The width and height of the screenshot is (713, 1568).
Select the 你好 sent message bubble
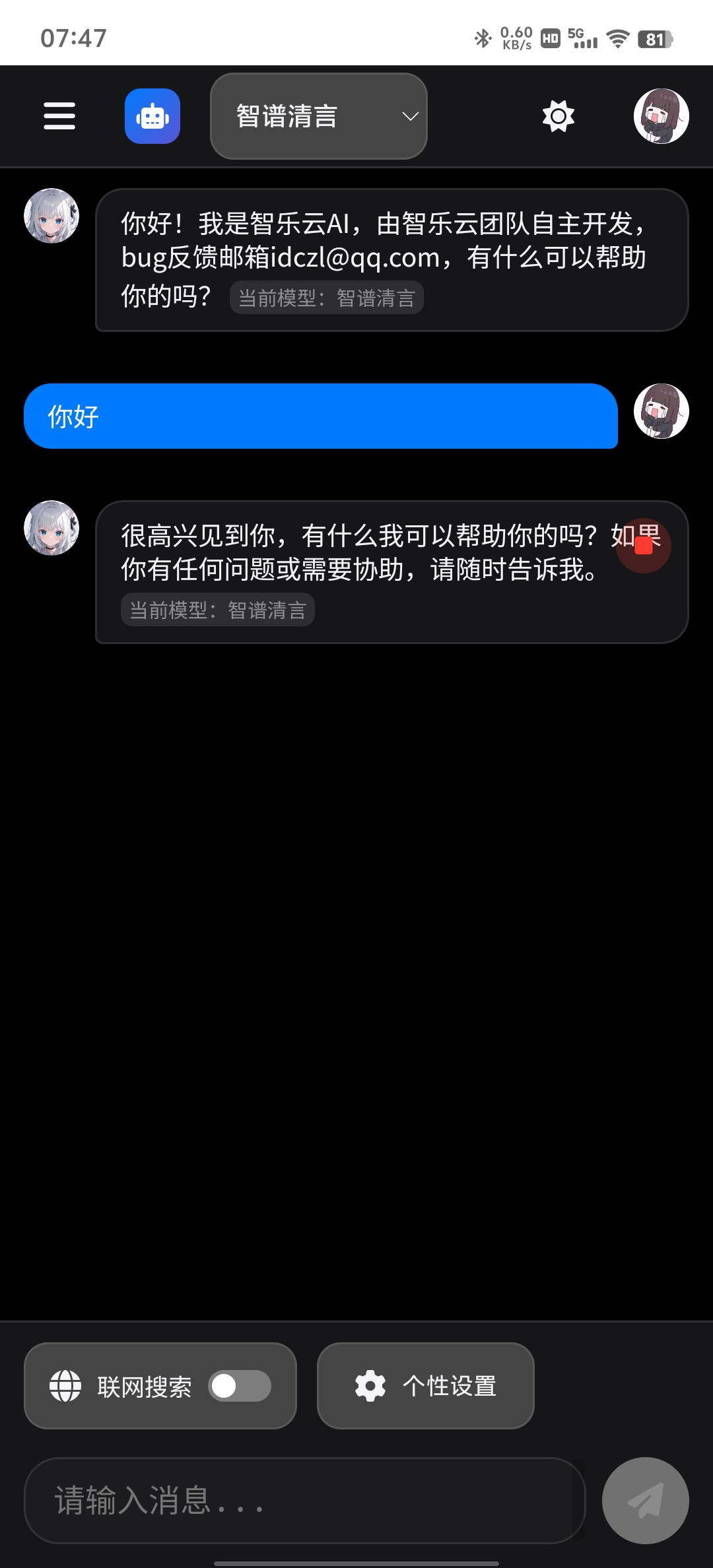tap(322, 416)
